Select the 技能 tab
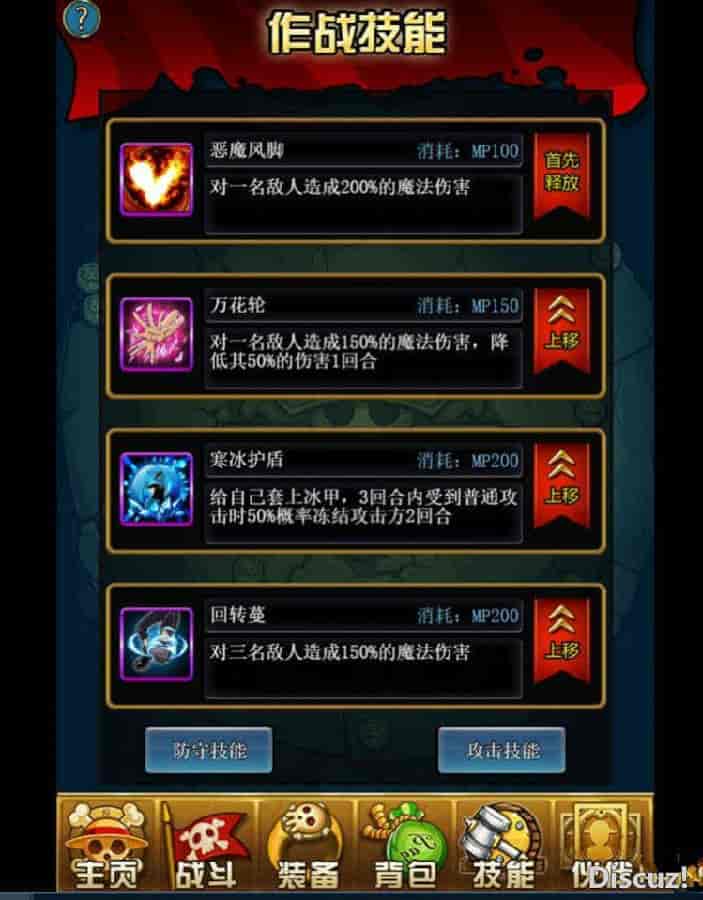This screenshot has width=703, height=900. 502,846
